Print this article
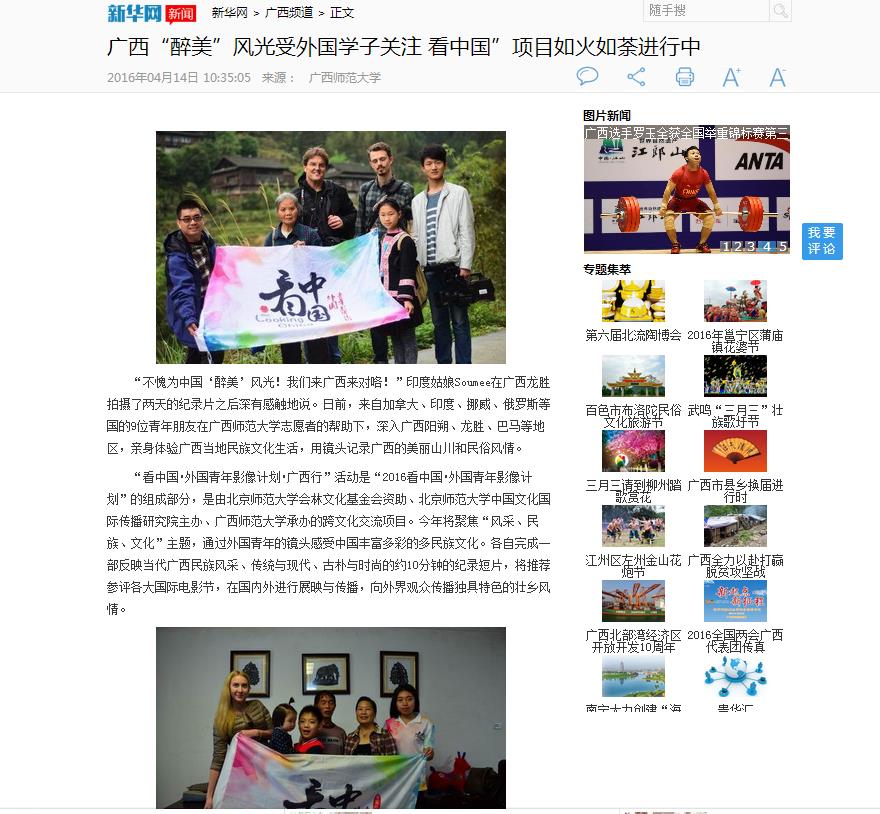880x814 pixels. point(684,77)
